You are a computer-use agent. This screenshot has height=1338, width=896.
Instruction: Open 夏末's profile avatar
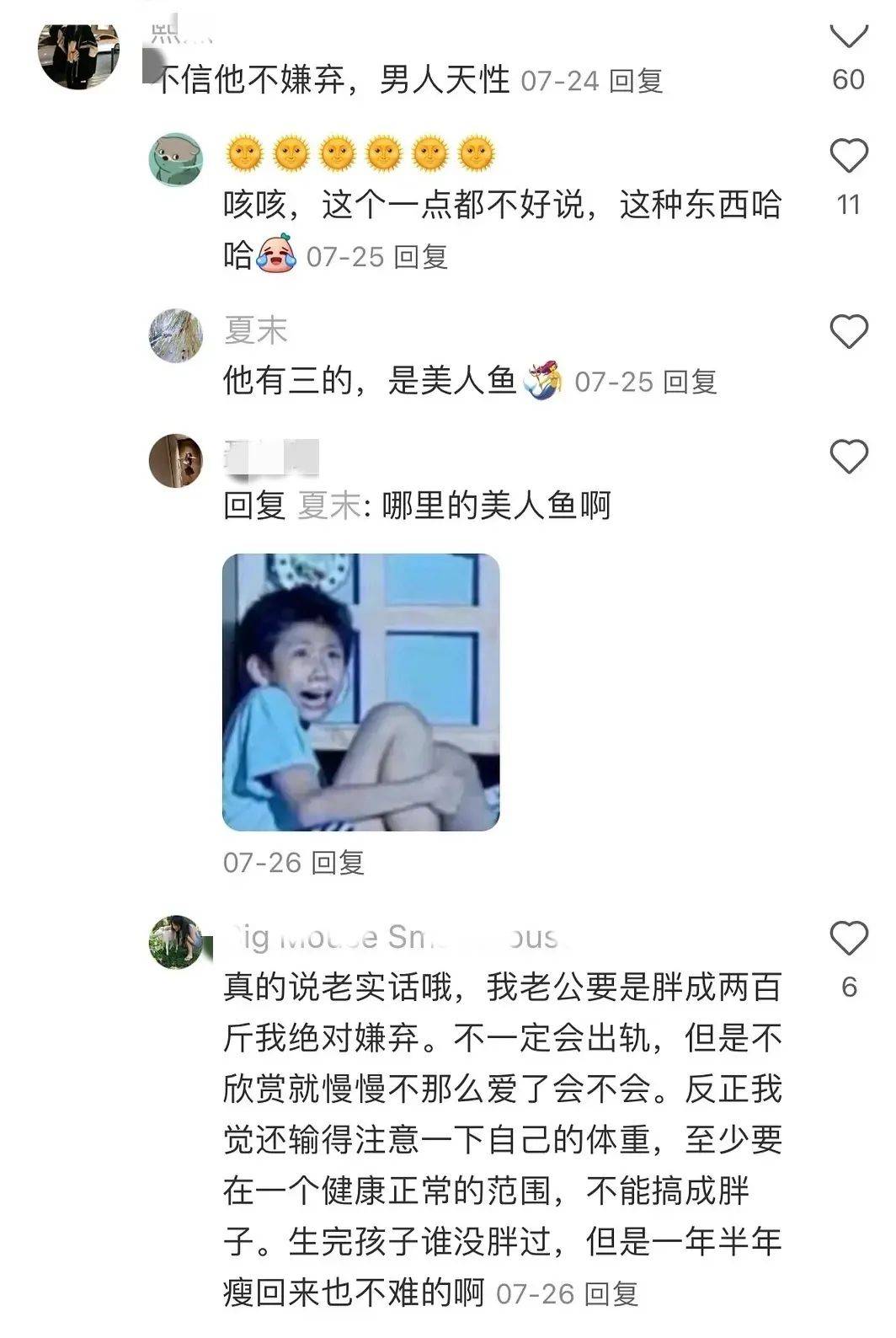(x=176, y=335)
